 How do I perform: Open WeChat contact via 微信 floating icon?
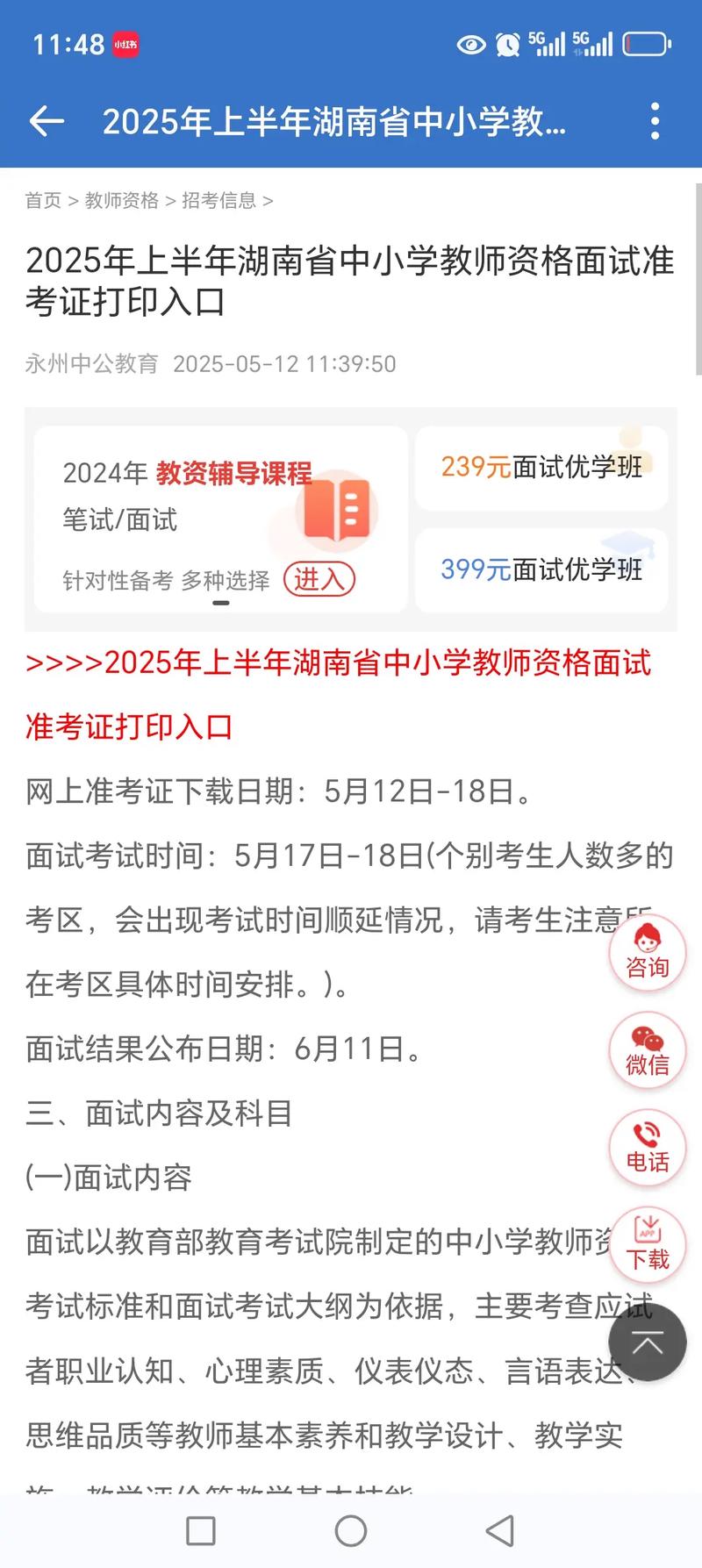click(x=648, y=1050)
